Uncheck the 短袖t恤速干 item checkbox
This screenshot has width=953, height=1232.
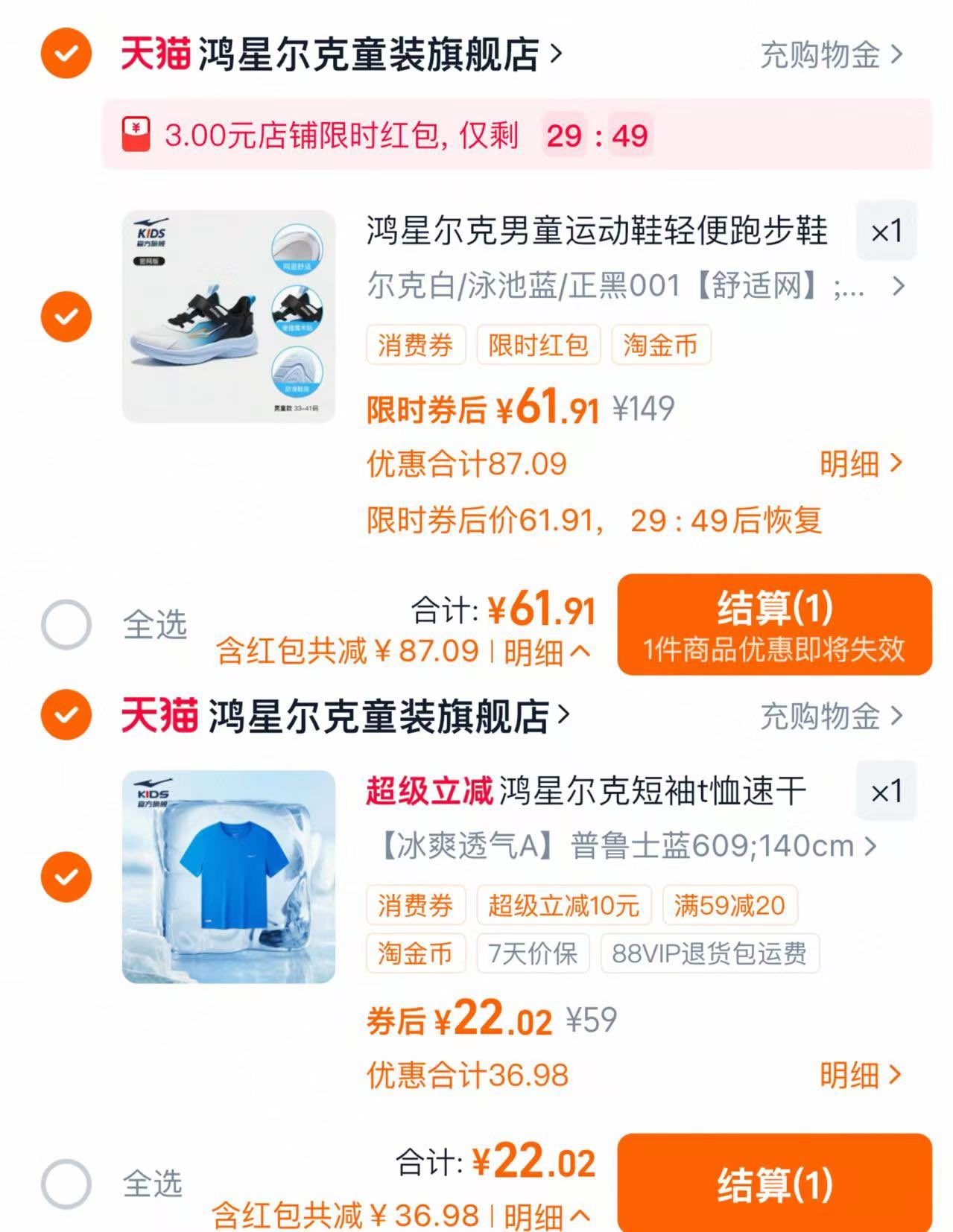click(x=66, y=877)
